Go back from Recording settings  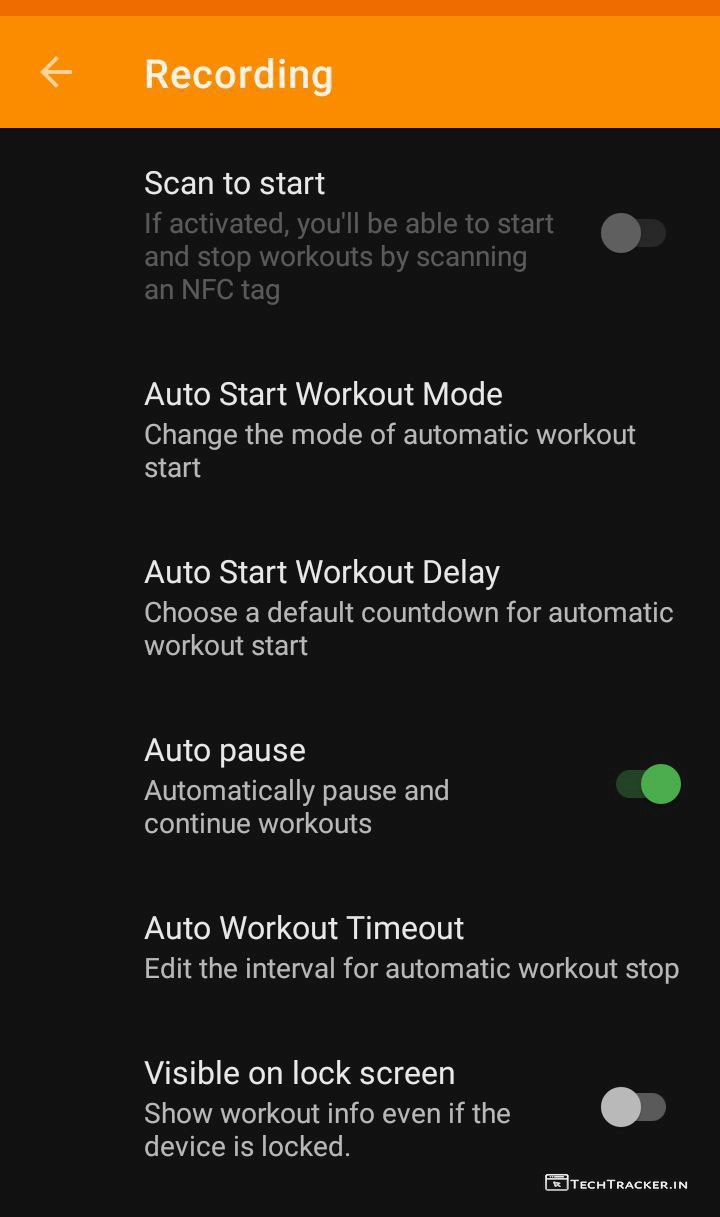coord(56,72)
